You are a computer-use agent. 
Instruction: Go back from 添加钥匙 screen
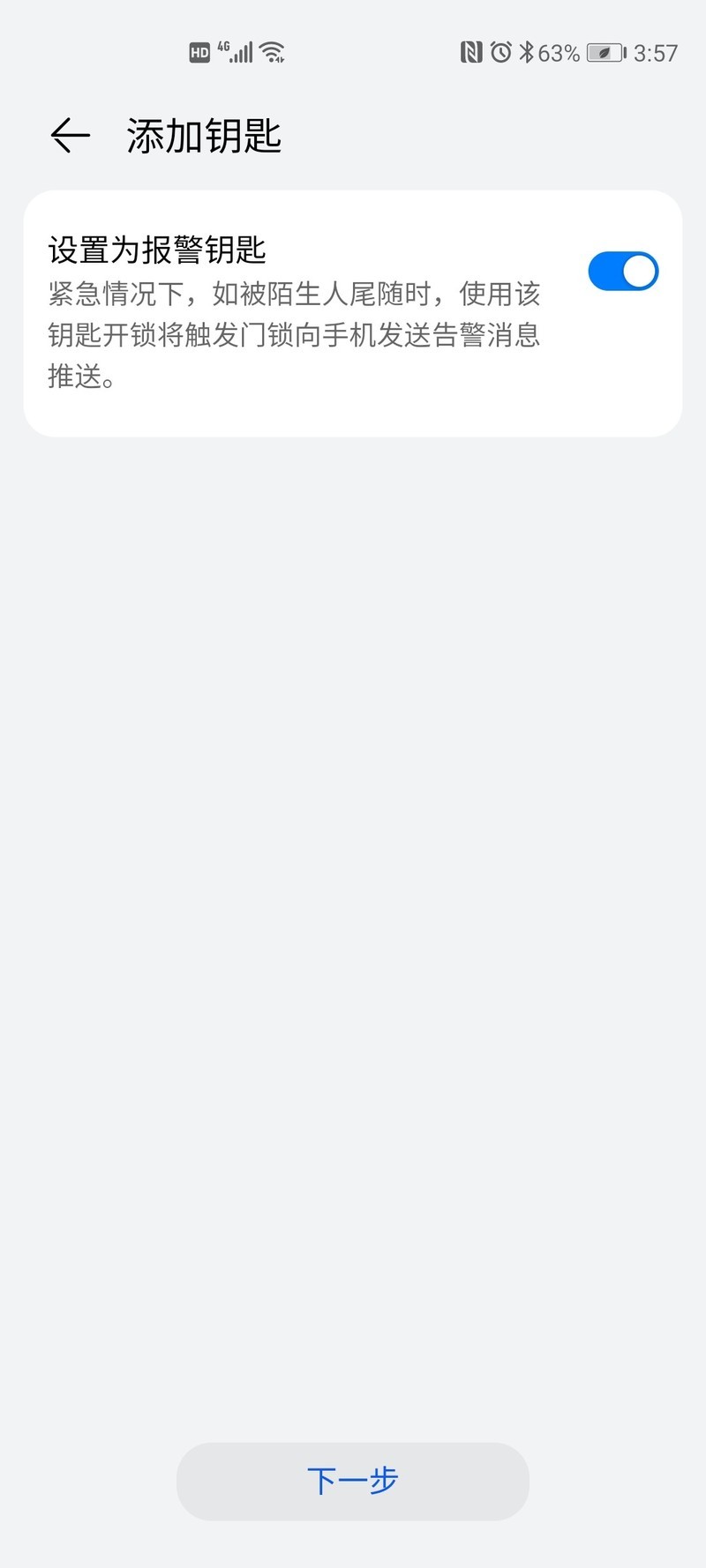point(71,136)
